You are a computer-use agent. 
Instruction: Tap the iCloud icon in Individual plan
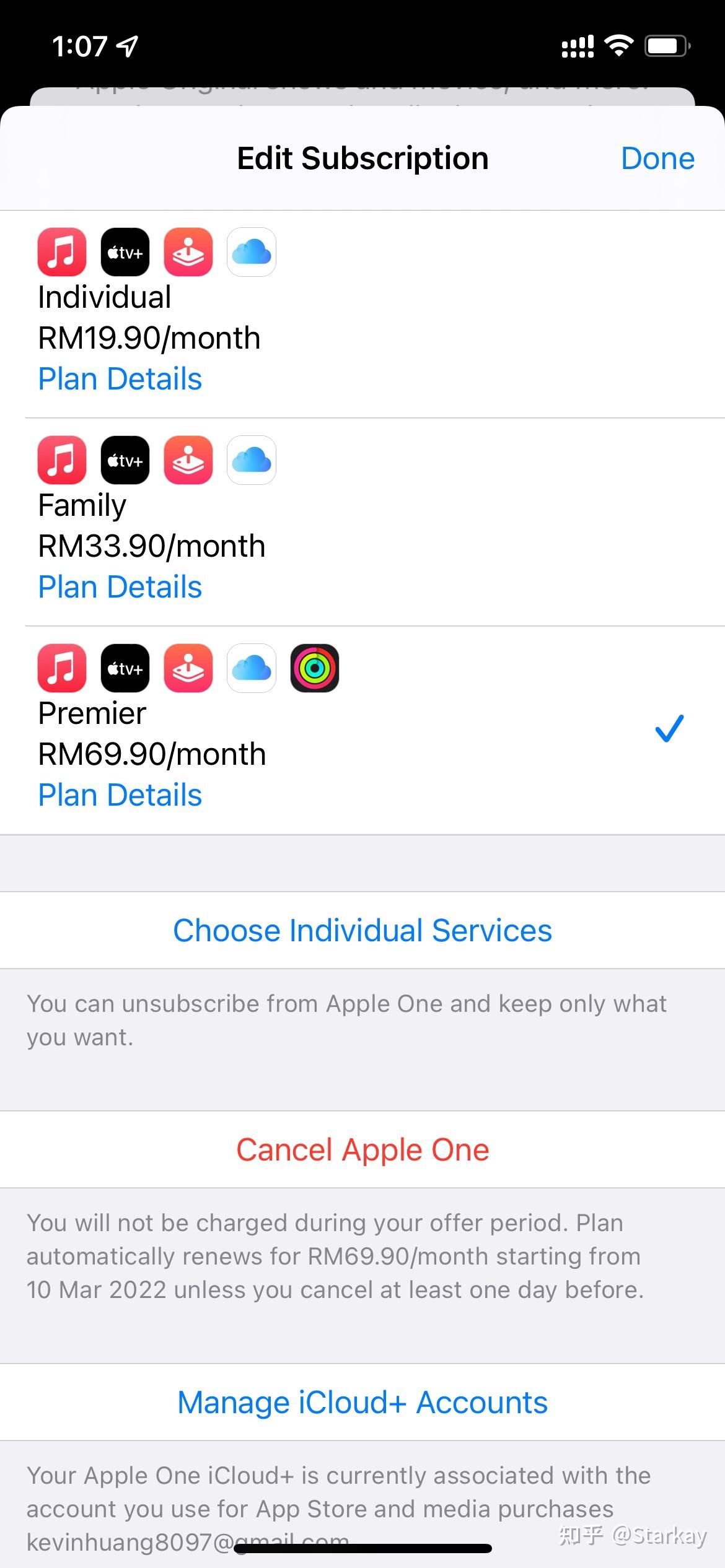(x=251, y=251)
